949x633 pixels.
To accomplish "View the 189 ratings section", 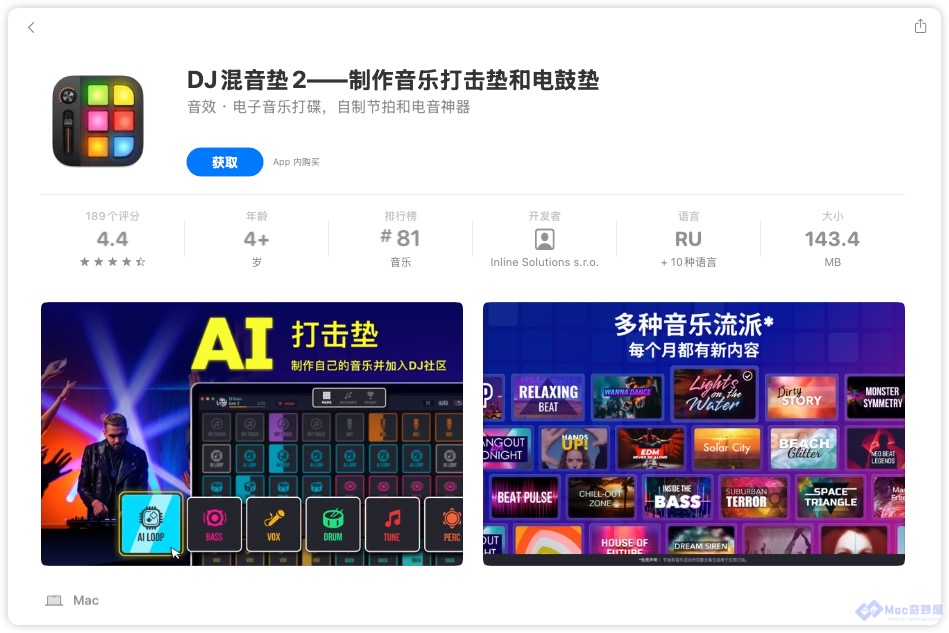I will (x=112, y=239).
